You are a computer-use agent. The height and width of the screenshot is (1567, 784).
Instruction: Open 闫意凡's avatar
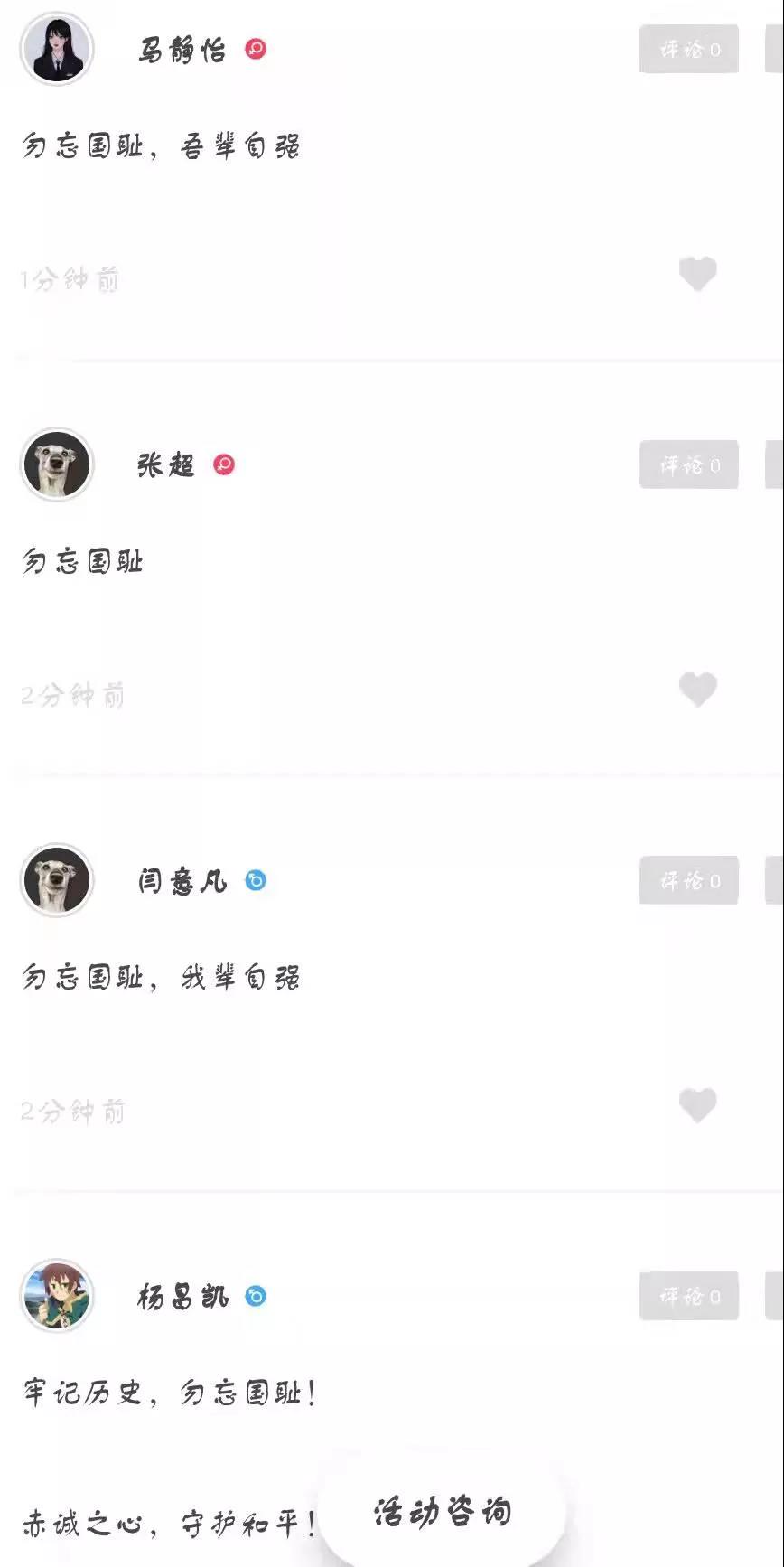tap(57, 880)
